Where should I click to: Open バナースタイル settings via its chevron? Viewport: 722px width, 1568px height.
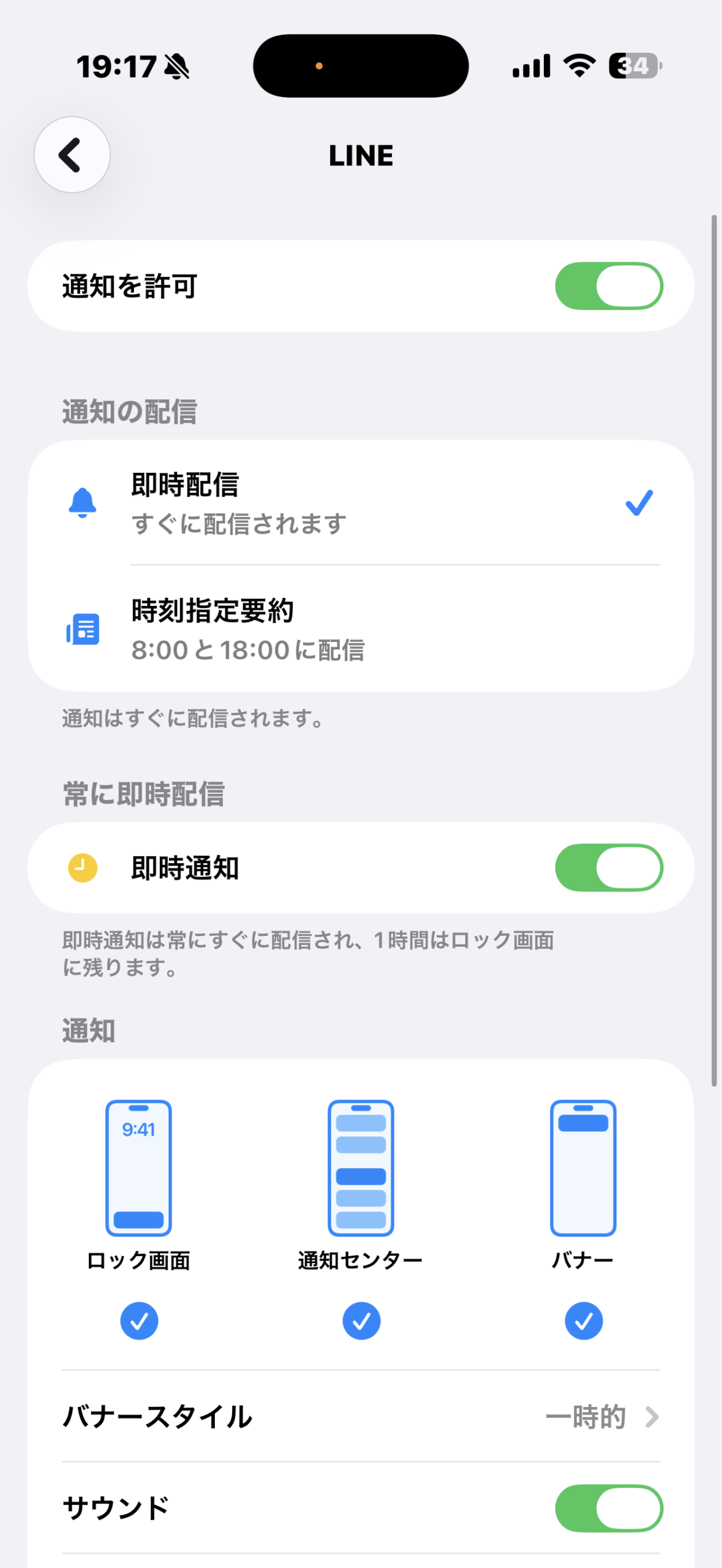pyautogui.click(x=652, y=1415)
